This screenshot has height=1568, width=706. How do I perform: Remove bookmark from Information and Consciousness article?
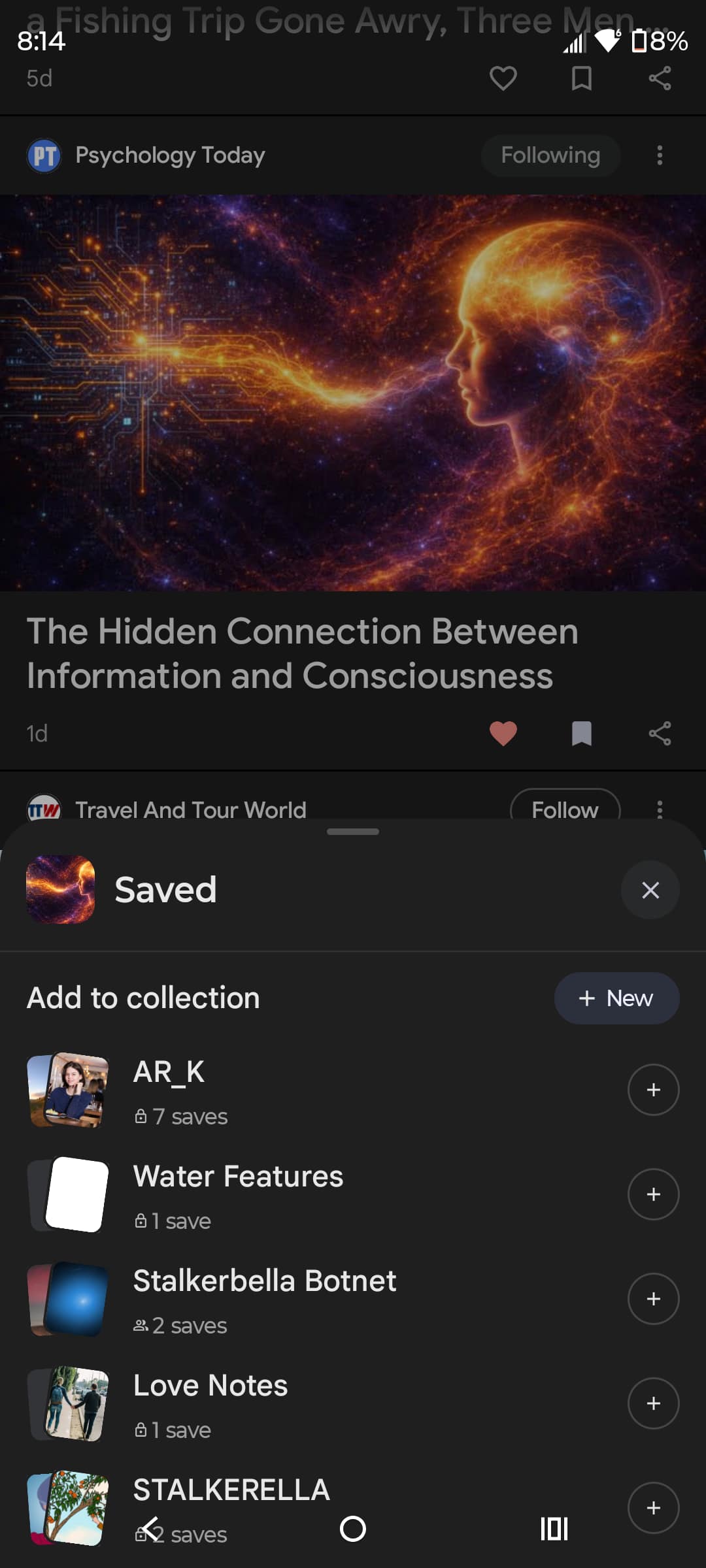[x=581, y=733]
